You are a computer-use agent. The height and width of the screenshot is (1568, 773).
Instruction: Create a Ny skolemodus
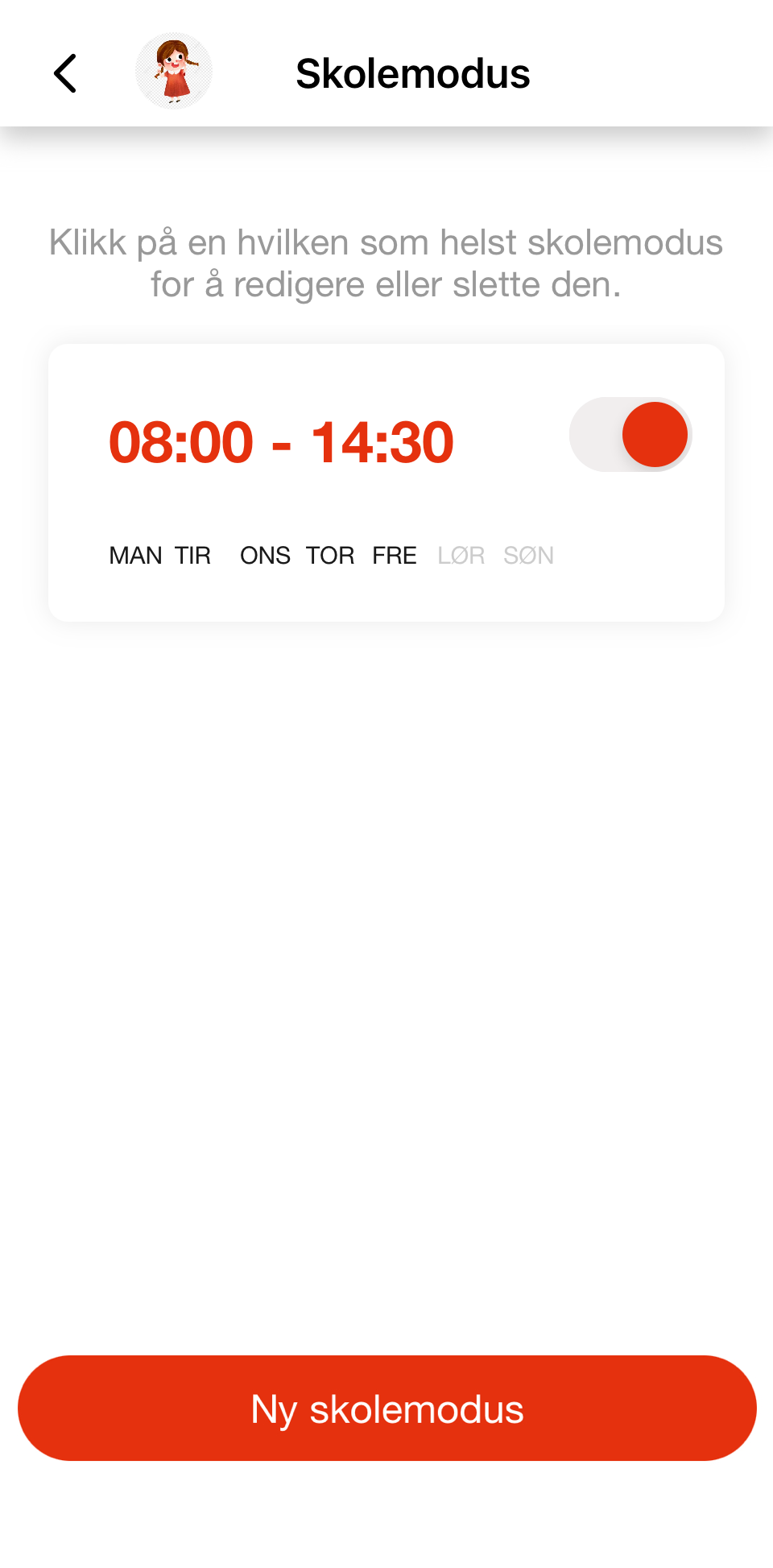386,1408
